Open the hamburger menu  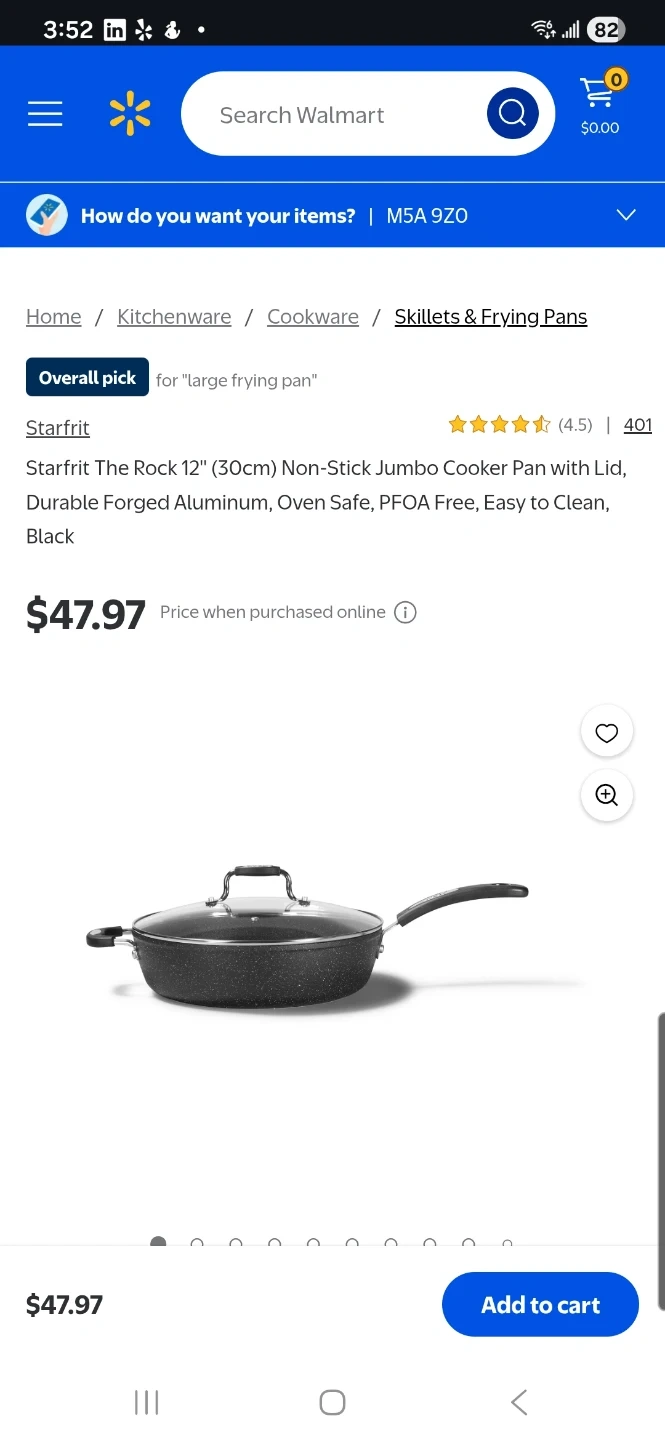(x=45, y=114)
